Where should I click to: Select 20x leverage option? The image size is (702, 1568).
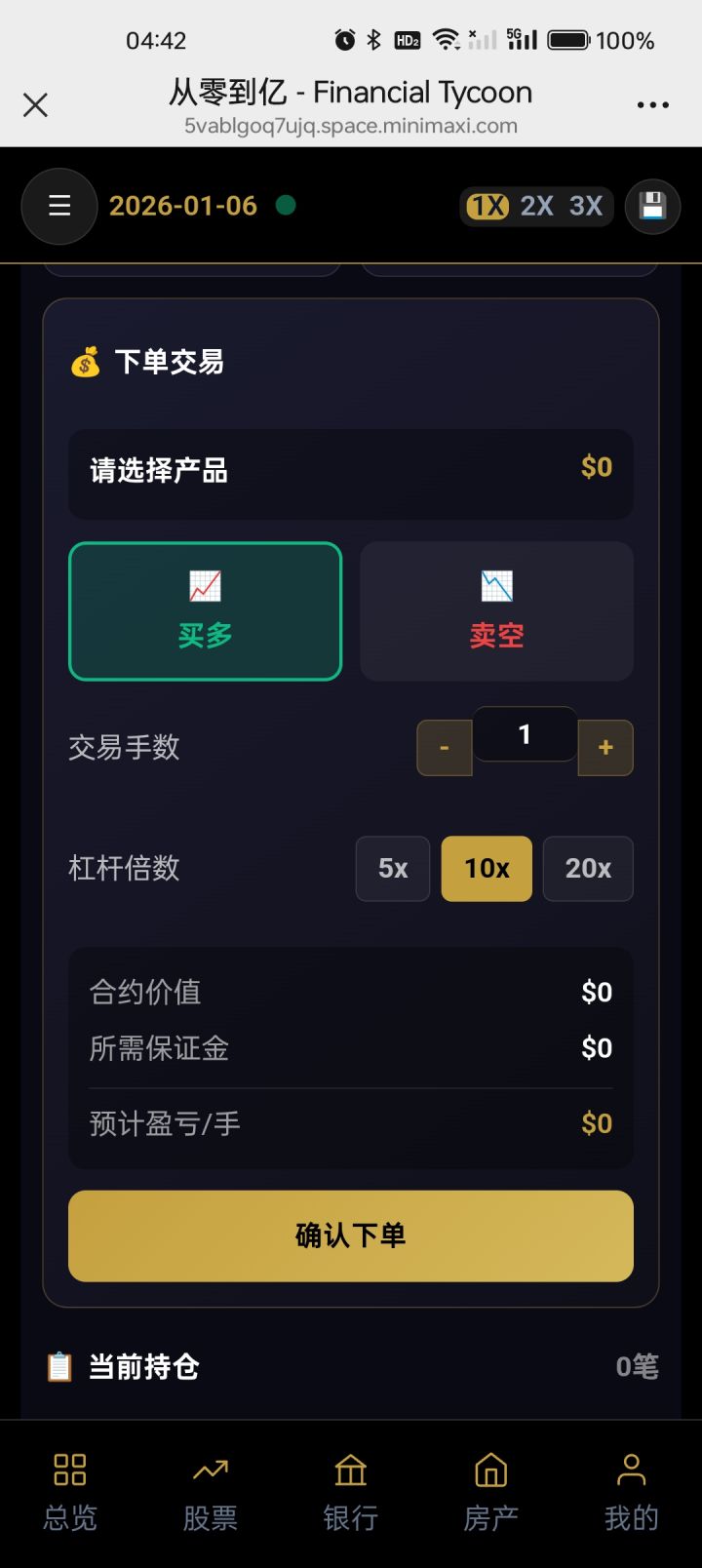coord(588,869)
